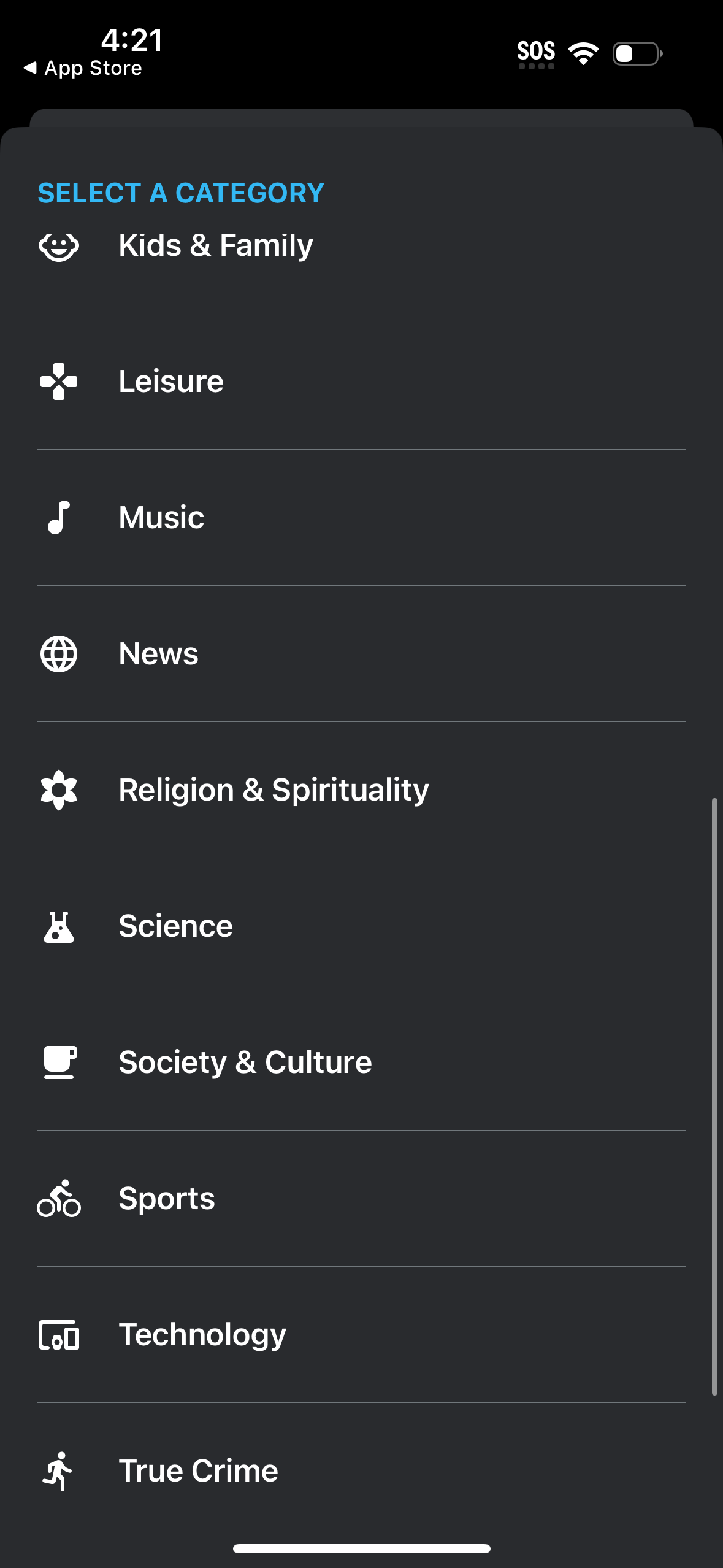This screenshot has width=723, height=1568.
Task: Select the Sports cyclist icon
Action: click(59, 1199)
